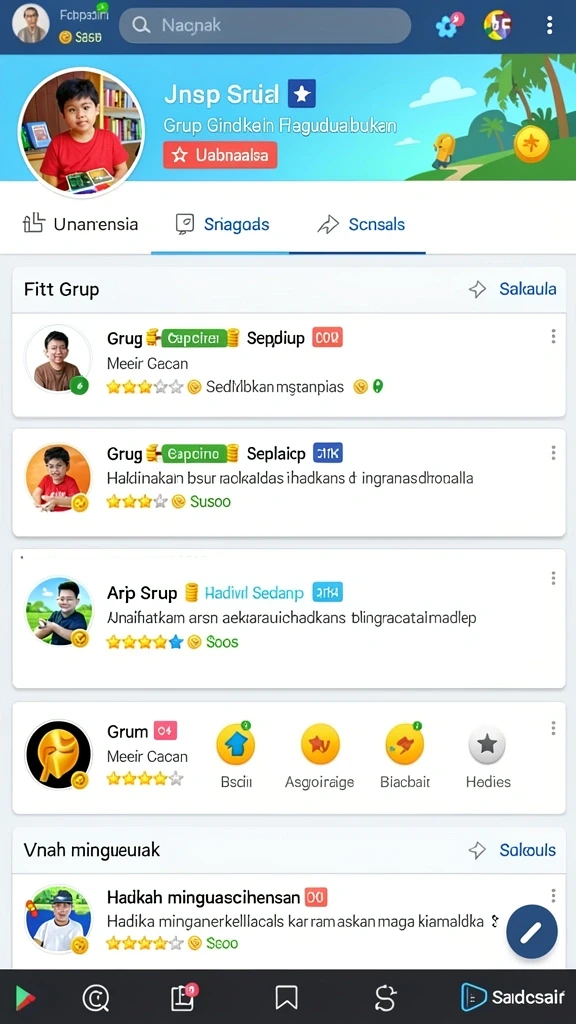The height and width of the screenshot is (1024, 576).
Task: Tap the Asgoiraige coin icon
Action: (320, 744)
